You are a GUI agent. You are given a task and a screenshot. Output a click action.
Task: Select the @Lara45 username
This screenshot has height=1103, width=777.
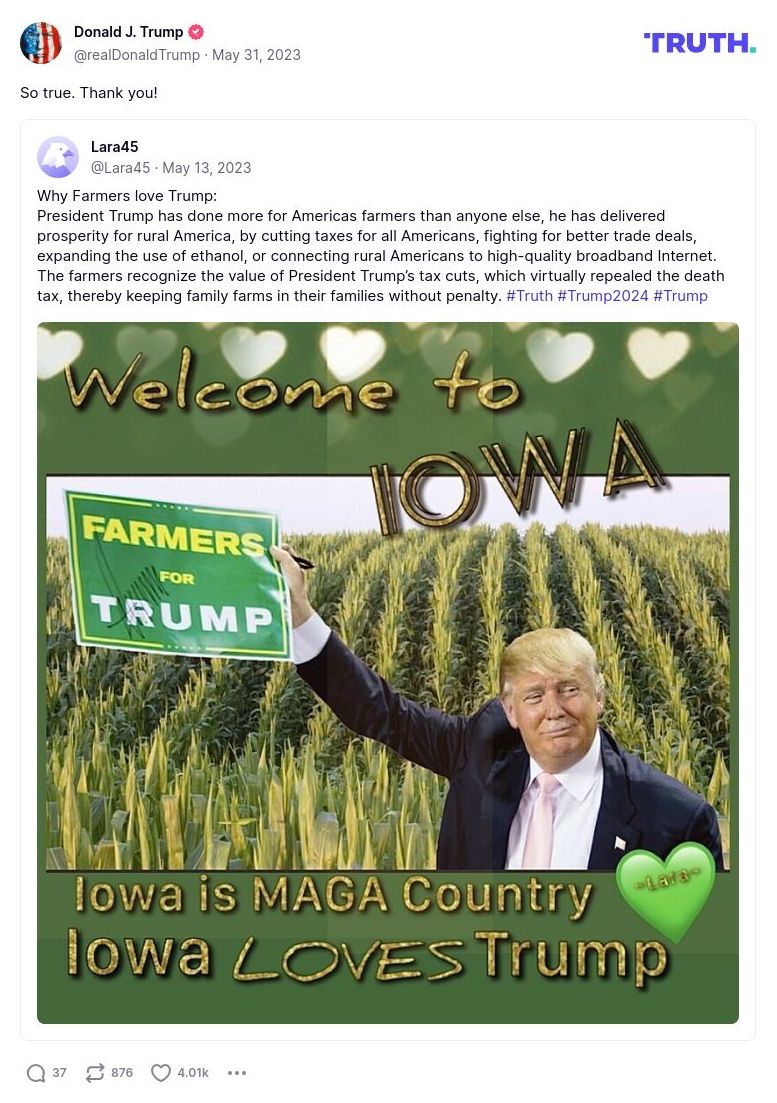(119, 167)
